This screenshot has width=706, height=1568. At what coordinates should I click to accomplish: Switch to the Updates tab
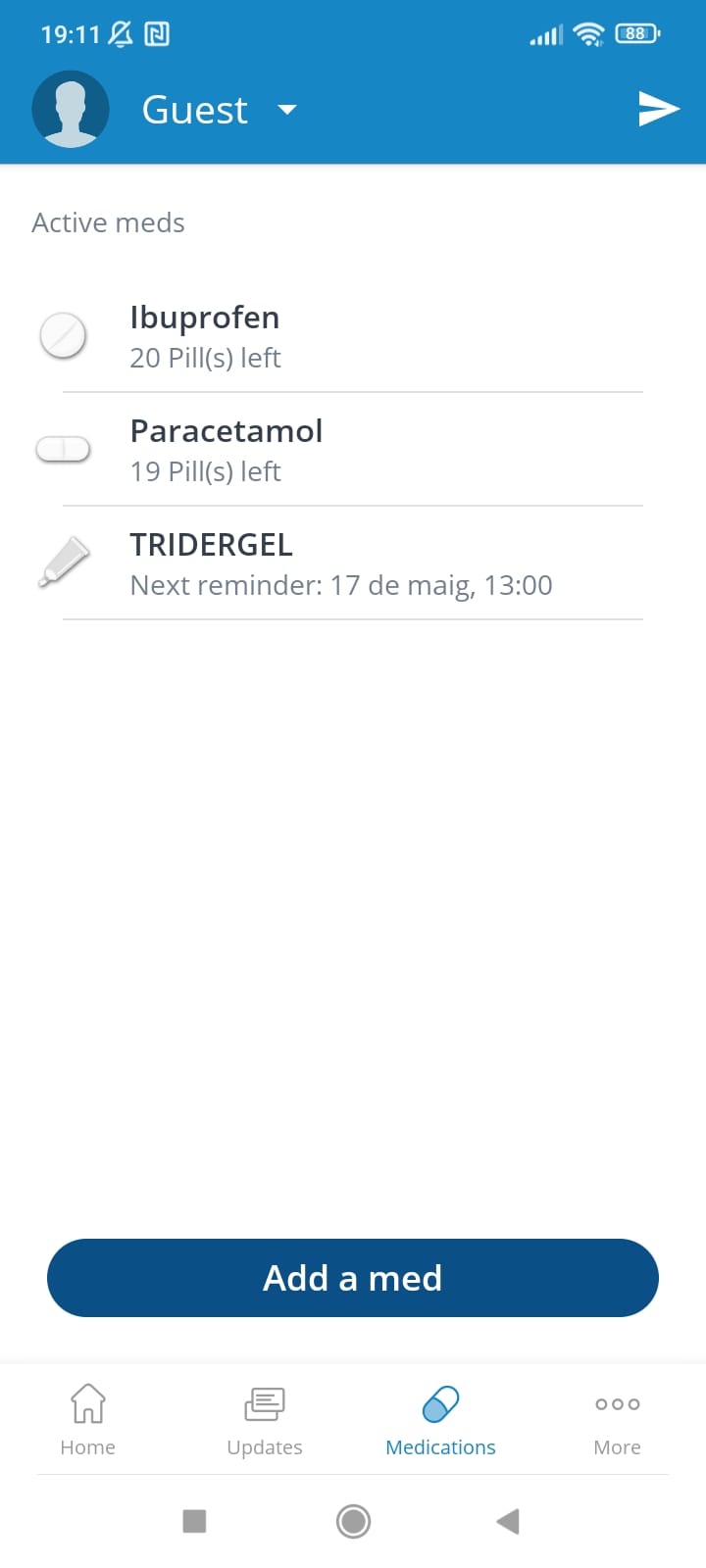click(264, 1418)
